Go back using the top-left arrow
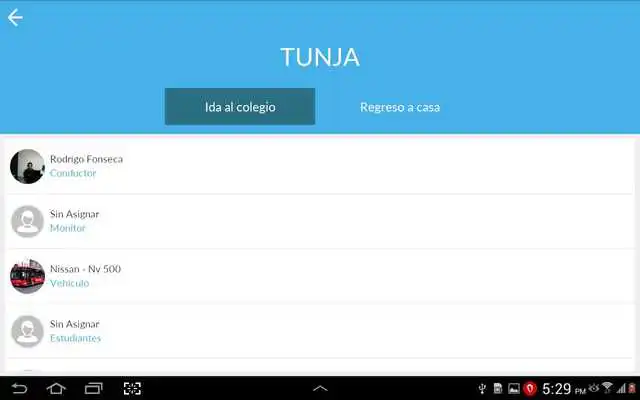 [x=15, y=18]
